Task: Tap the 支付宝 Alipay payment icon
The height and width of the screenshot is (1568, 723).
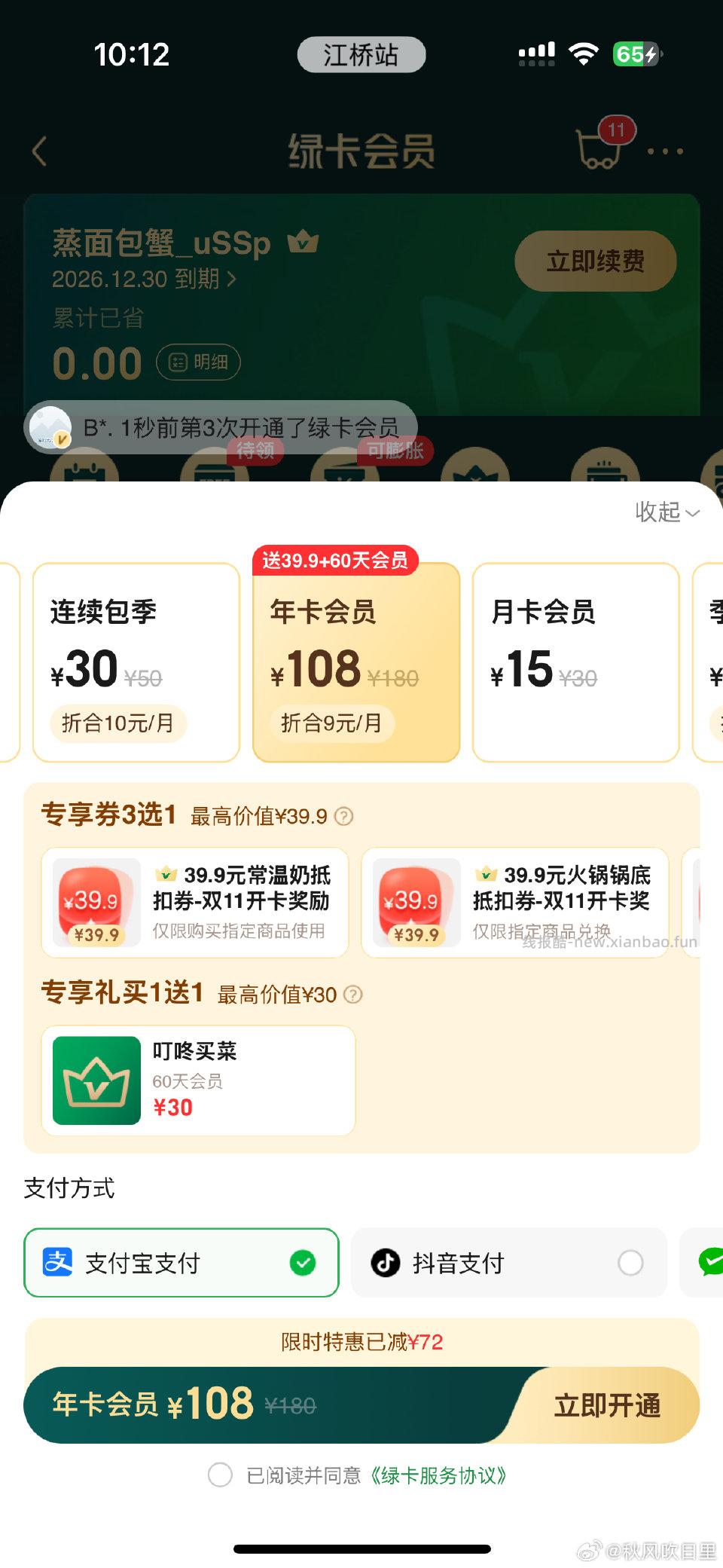Action: [59, 1263]
